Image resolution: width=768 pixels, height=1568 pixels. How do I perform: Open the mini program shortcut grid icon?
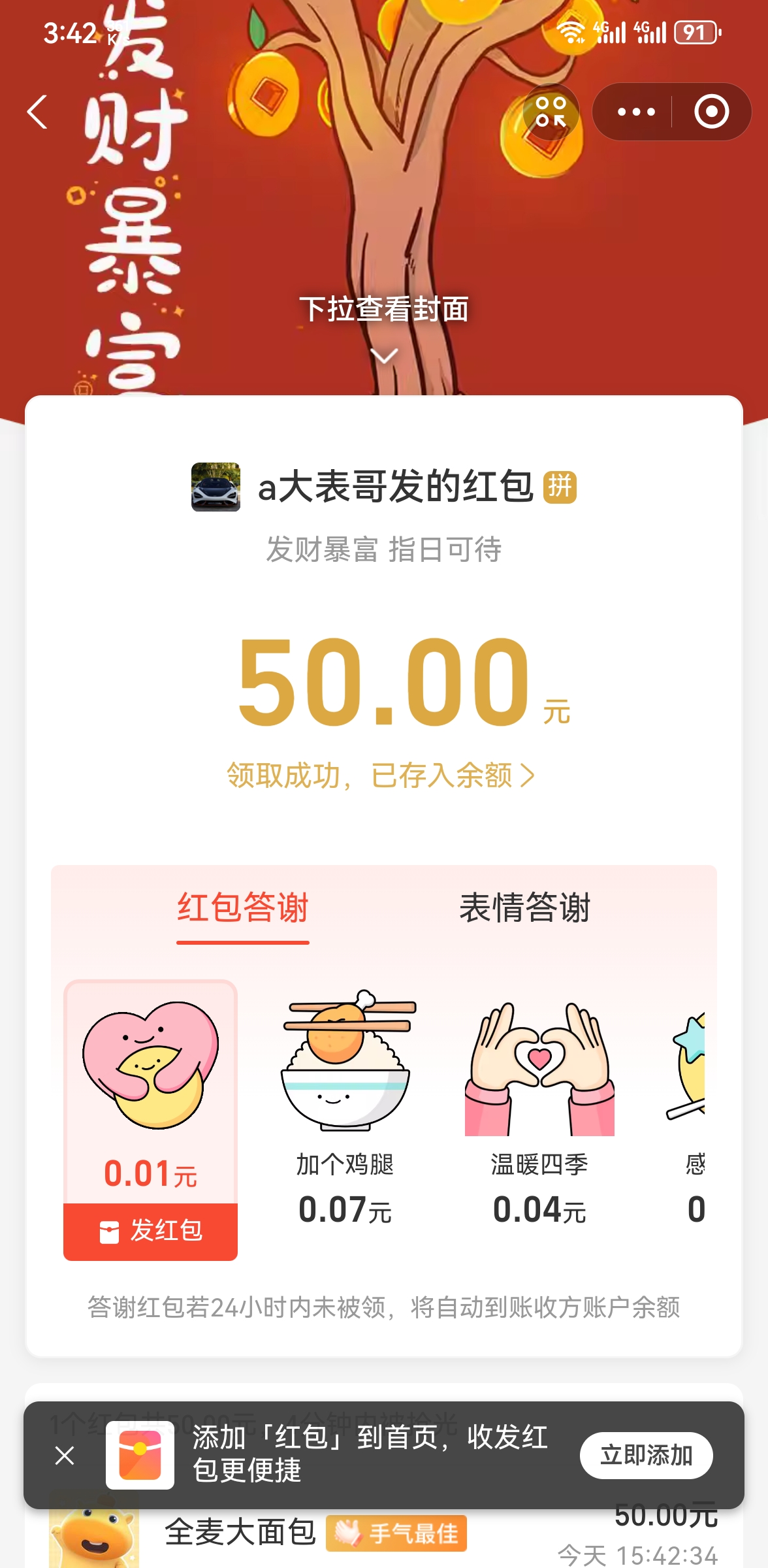coord(551,112)
